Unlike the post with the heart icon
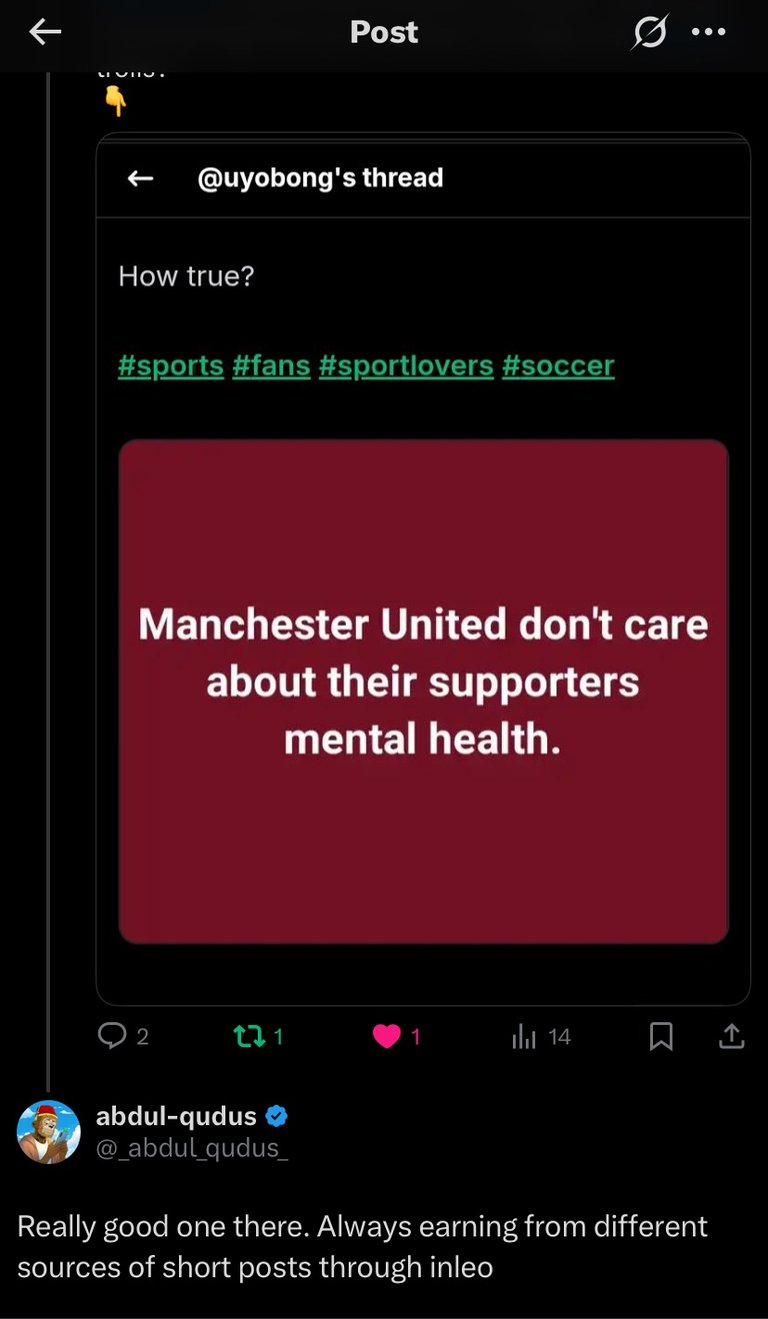Image resolution: width=768 pixels, height=1319 pixels. tap(386, 1036)
